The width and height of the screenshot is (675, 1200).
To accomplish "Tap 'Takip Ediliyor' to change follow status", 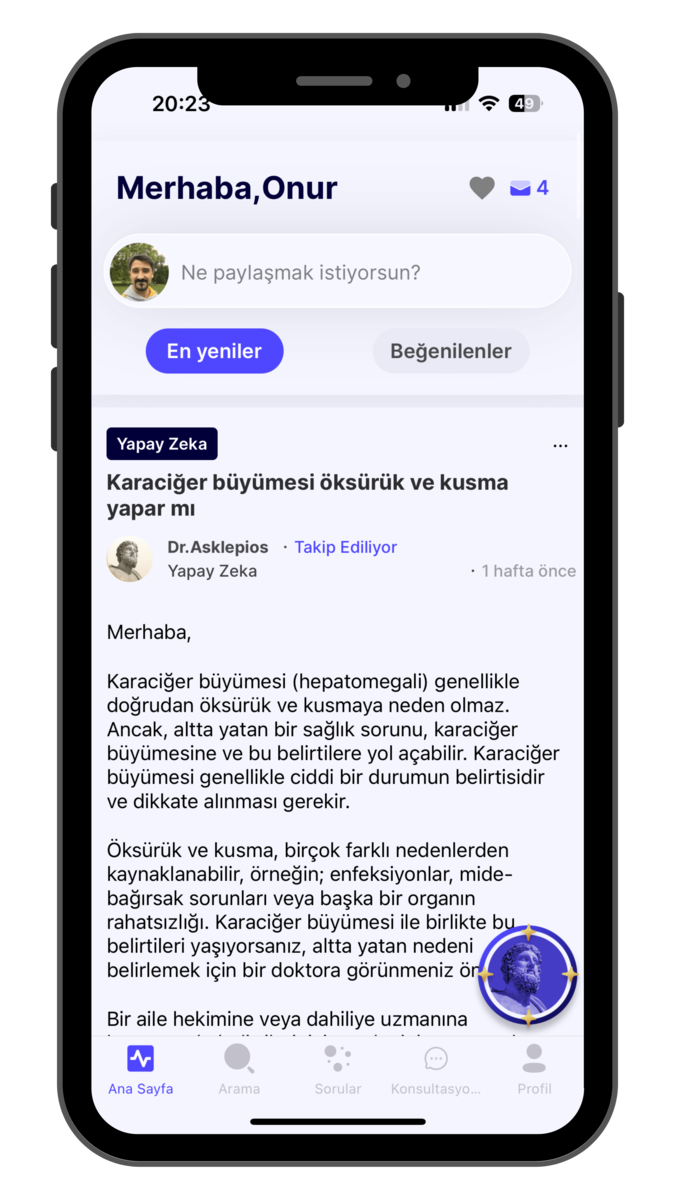I will pyautogui.click(x=345, y=547).
